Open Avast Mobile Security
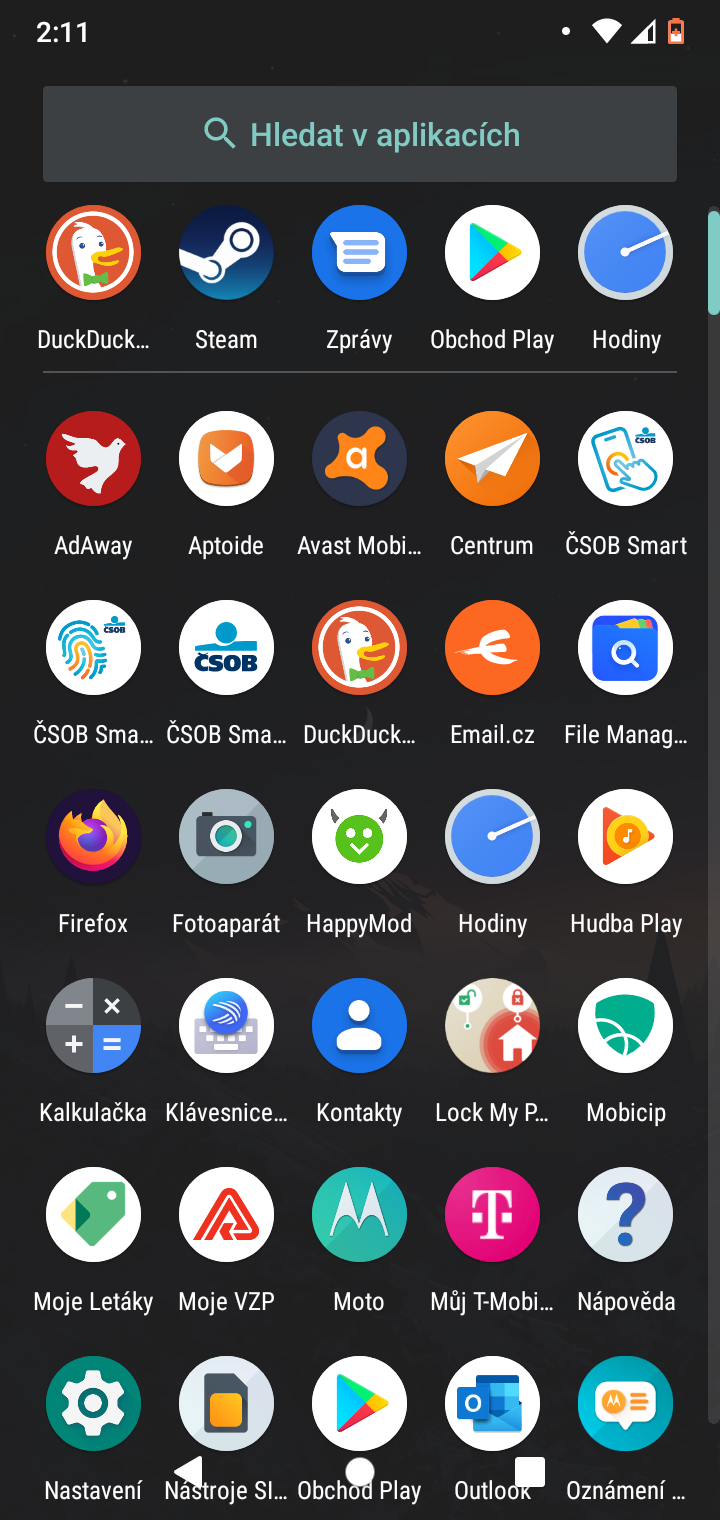720x1520 pixels. tap(359, 459)
